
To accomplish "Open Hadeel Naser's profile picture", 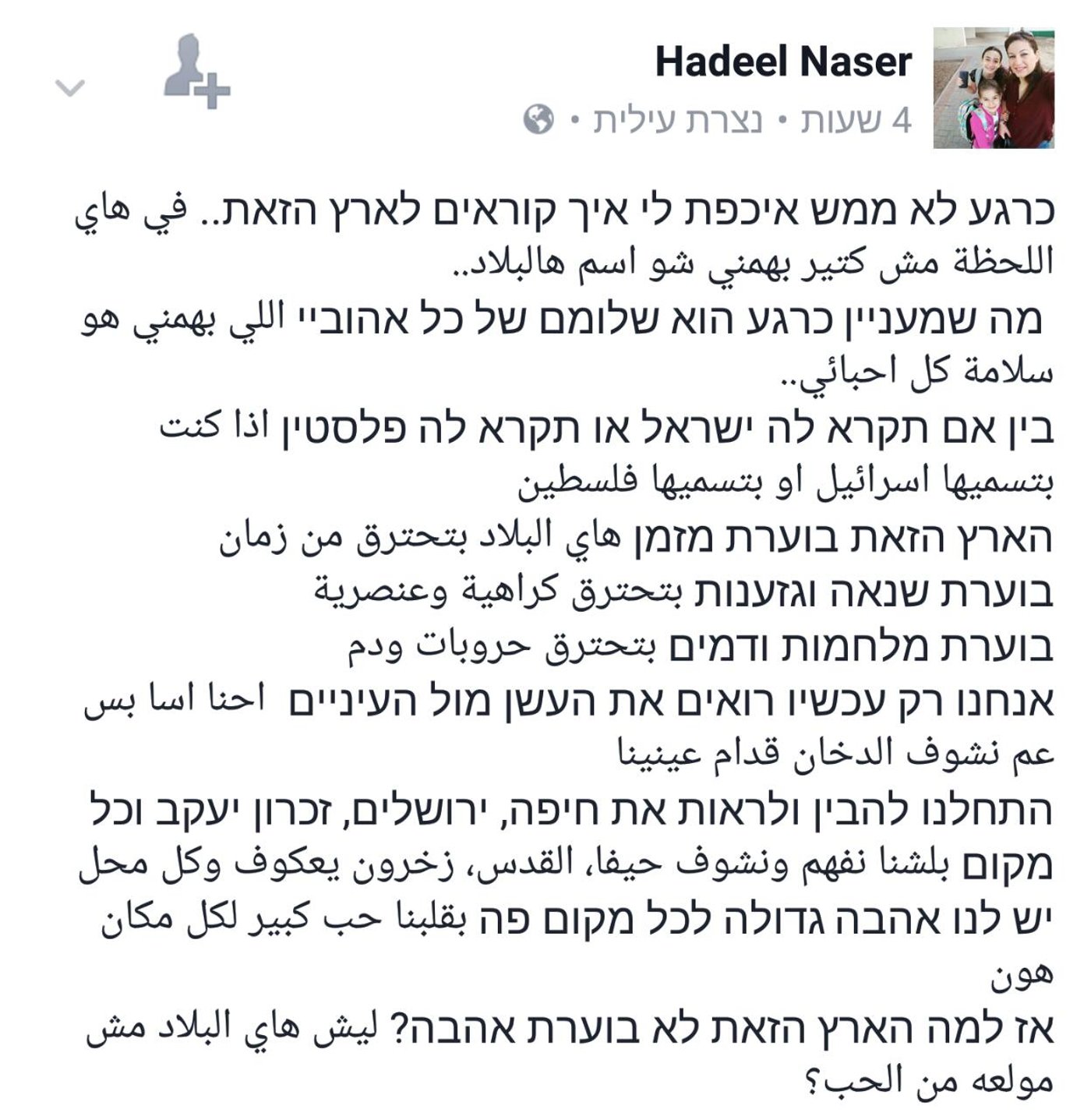I will 993,87.
